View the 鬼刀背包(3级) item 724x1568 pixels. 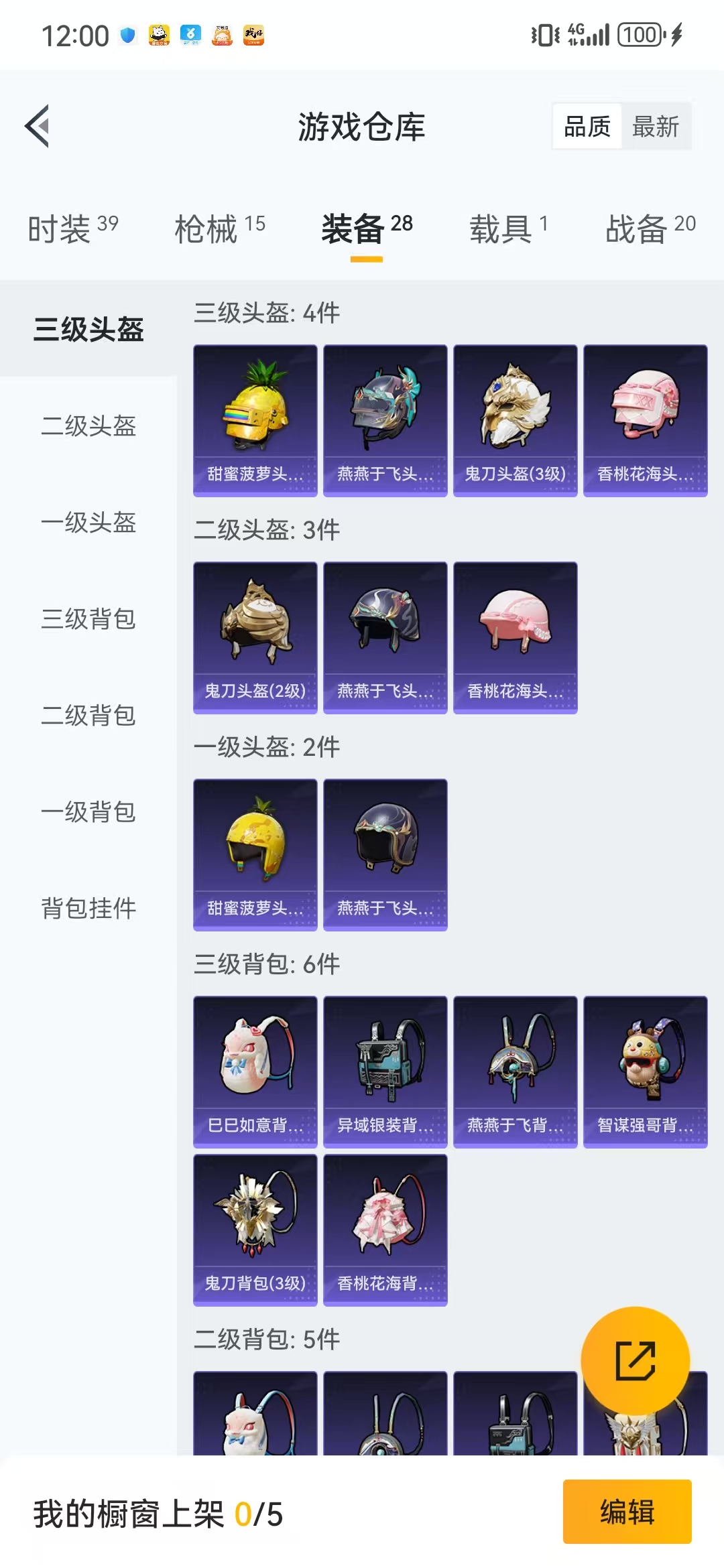255,1230
